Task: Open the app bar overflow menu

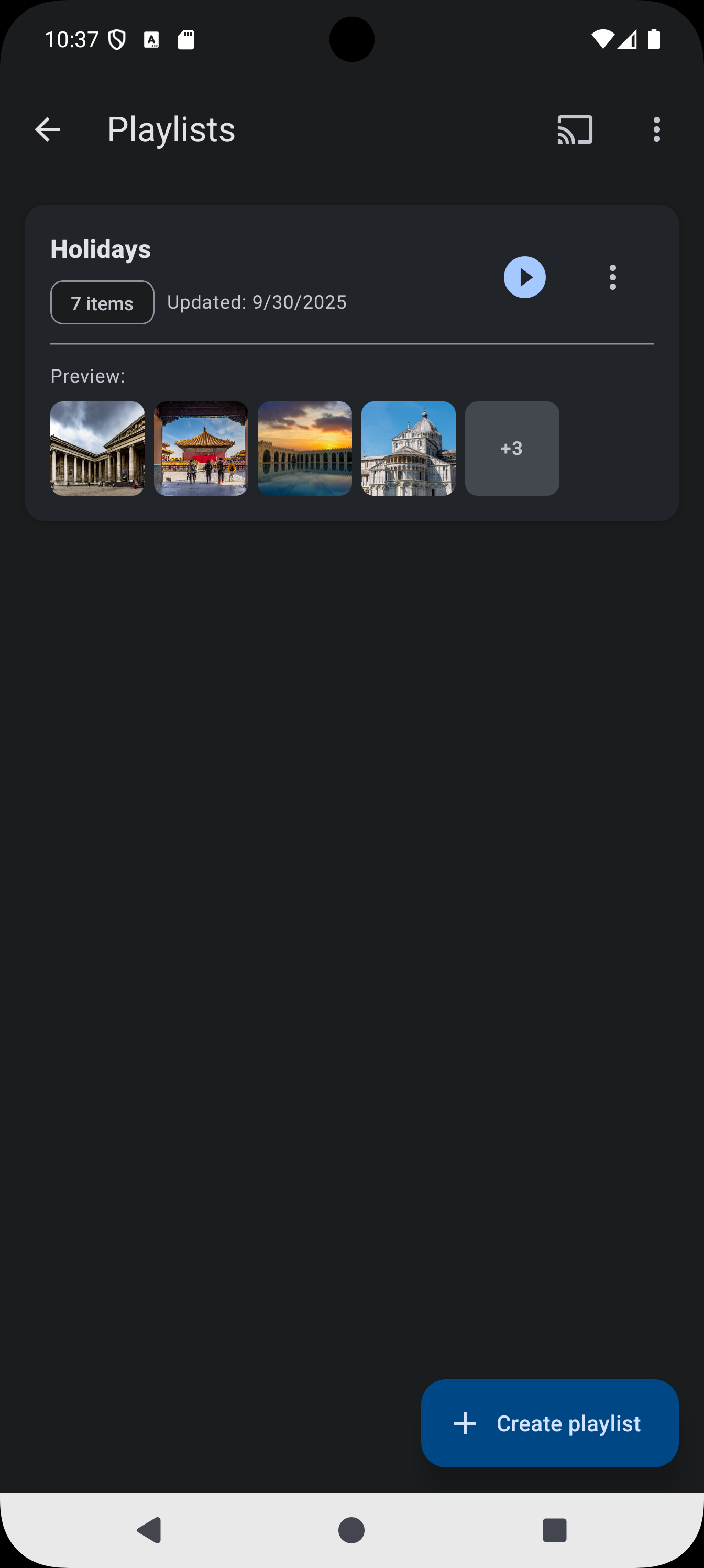Action: coord(656,129)
